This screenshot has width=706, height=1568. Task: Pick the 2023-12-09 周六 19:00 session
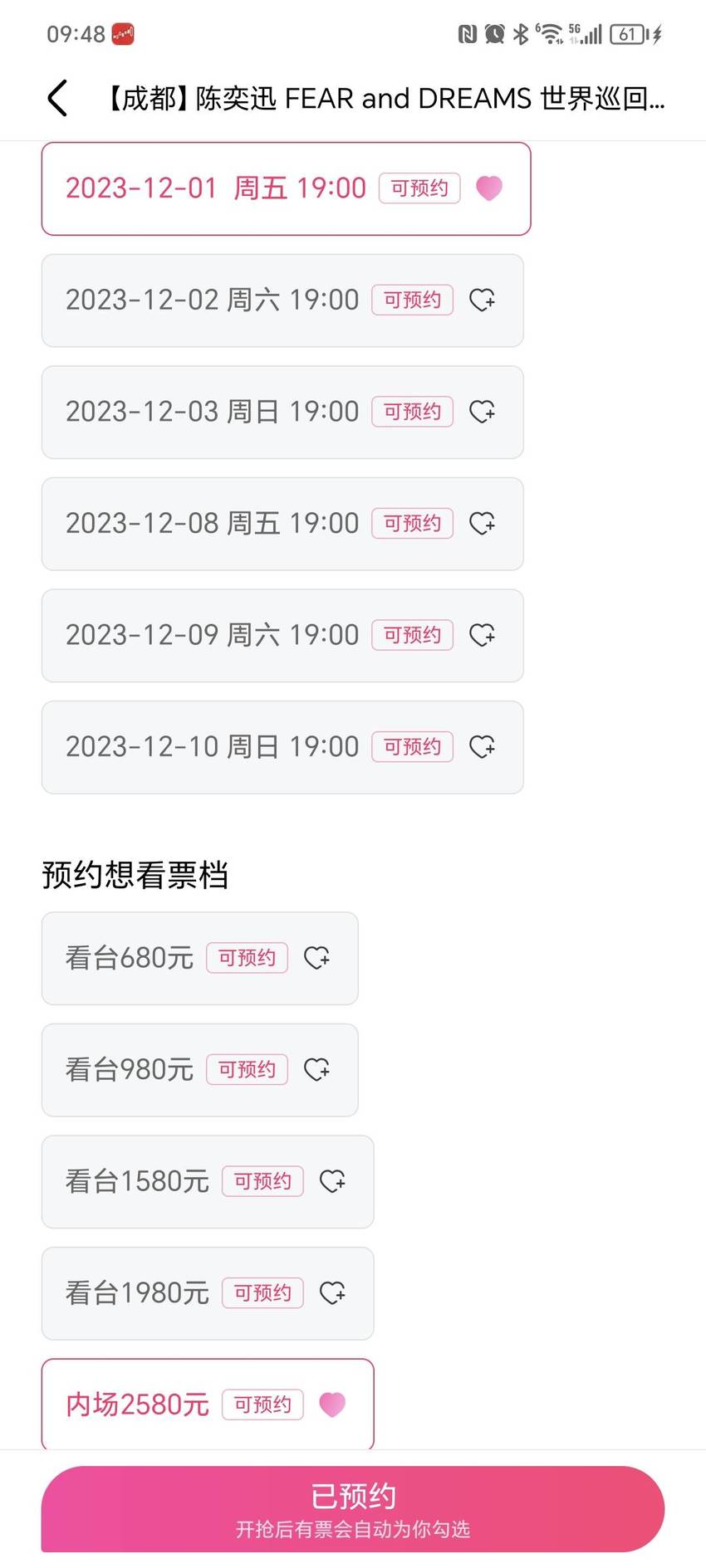(282, 636)
